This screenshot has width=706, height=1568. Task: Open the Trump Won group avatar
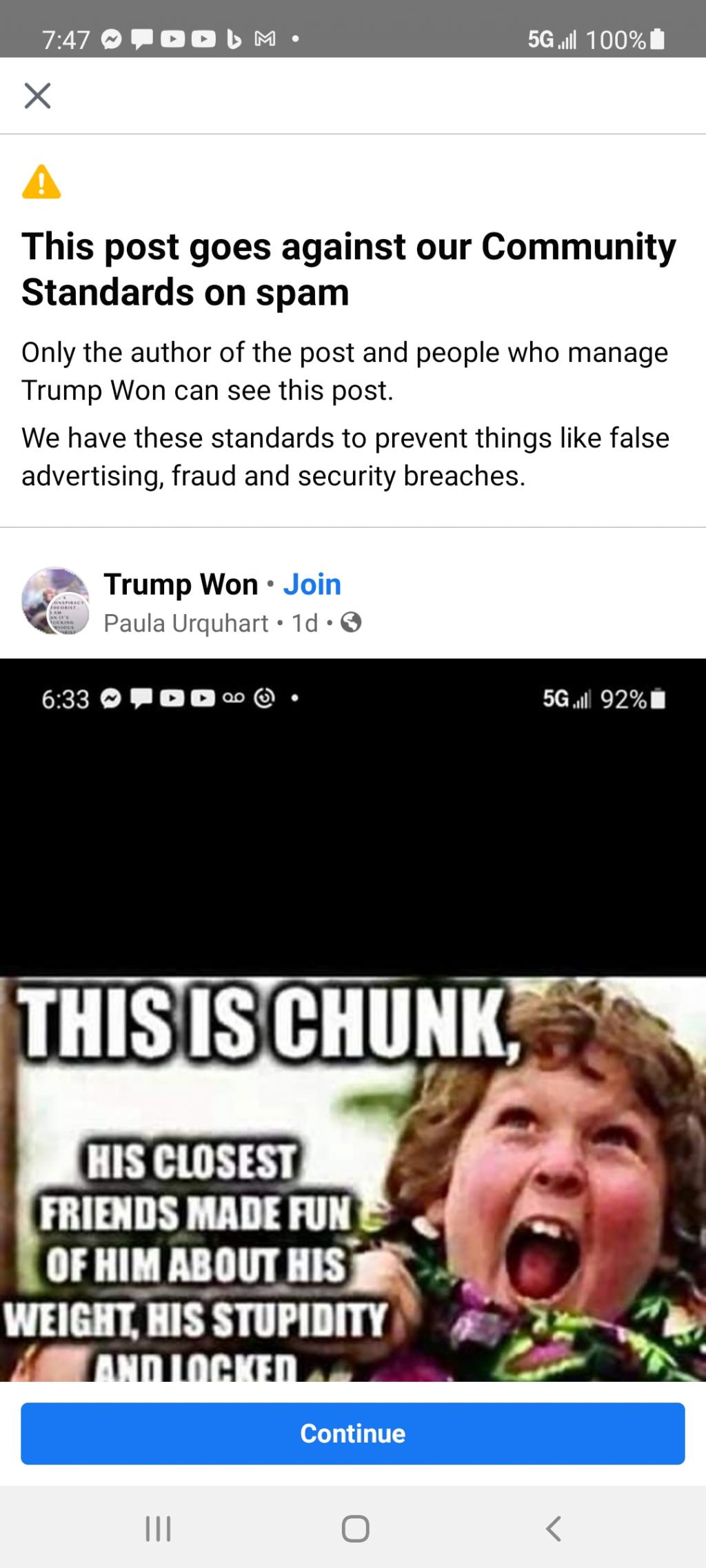coord(55,600)
